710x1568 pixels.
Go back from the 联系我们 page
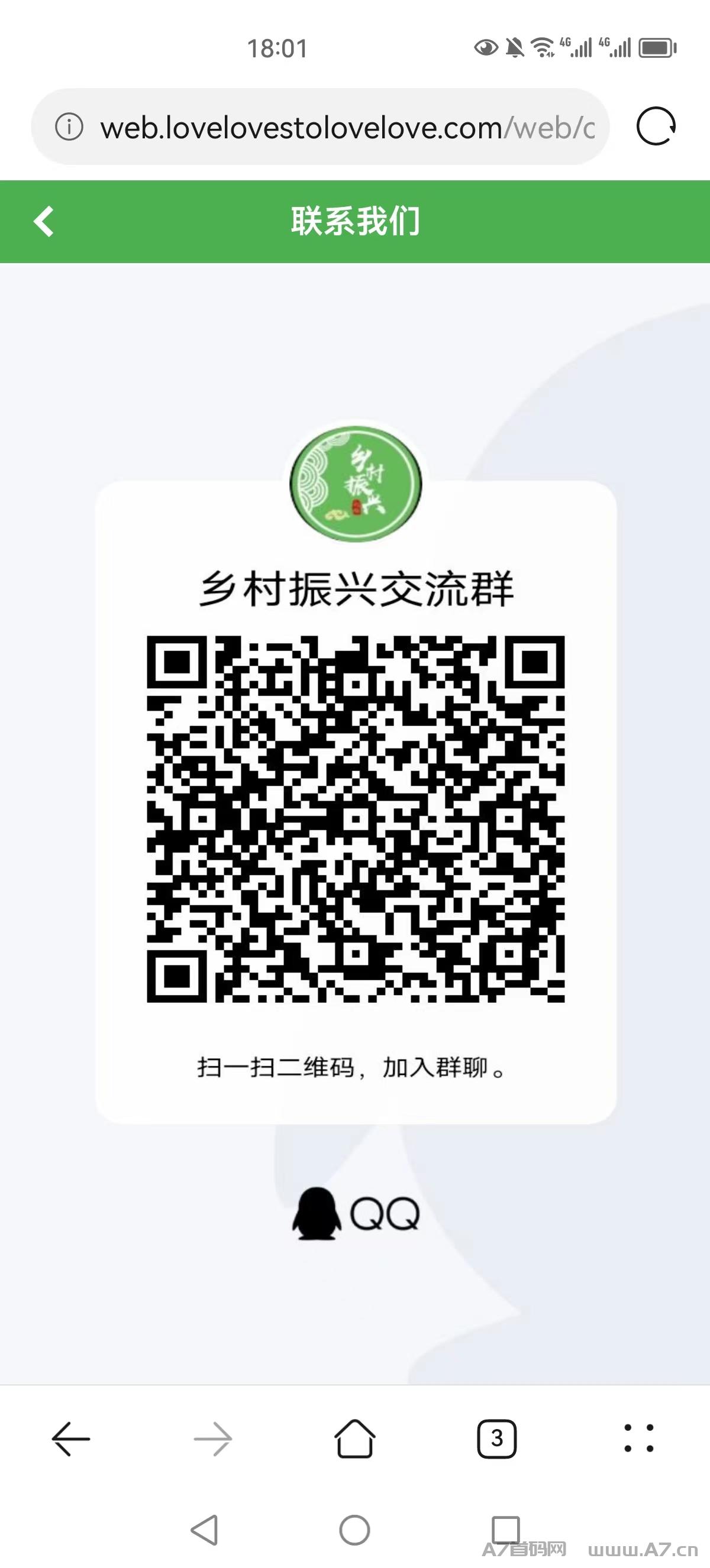44,222
